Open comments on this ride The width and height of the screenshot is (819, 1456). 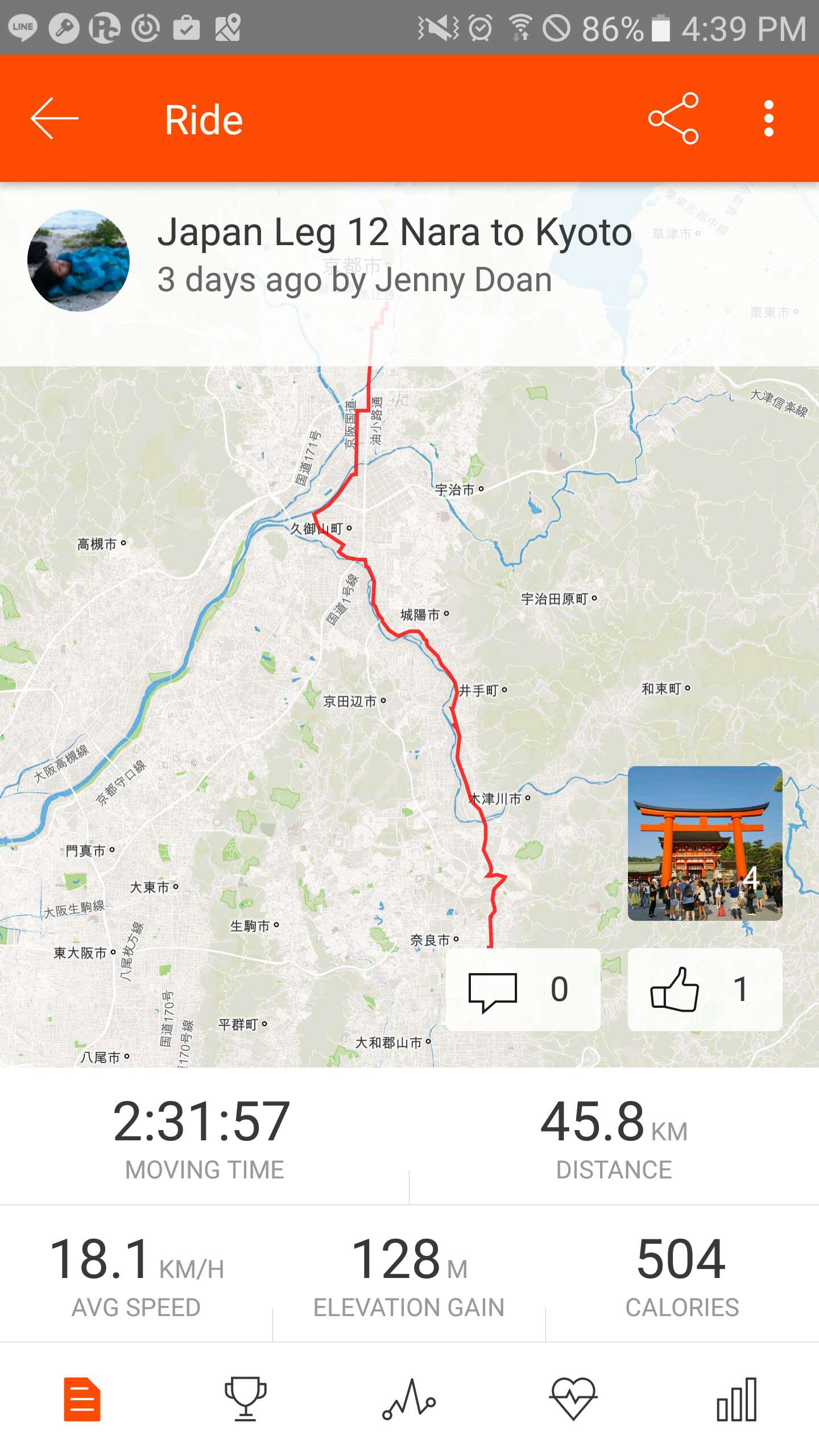[523, 989]
